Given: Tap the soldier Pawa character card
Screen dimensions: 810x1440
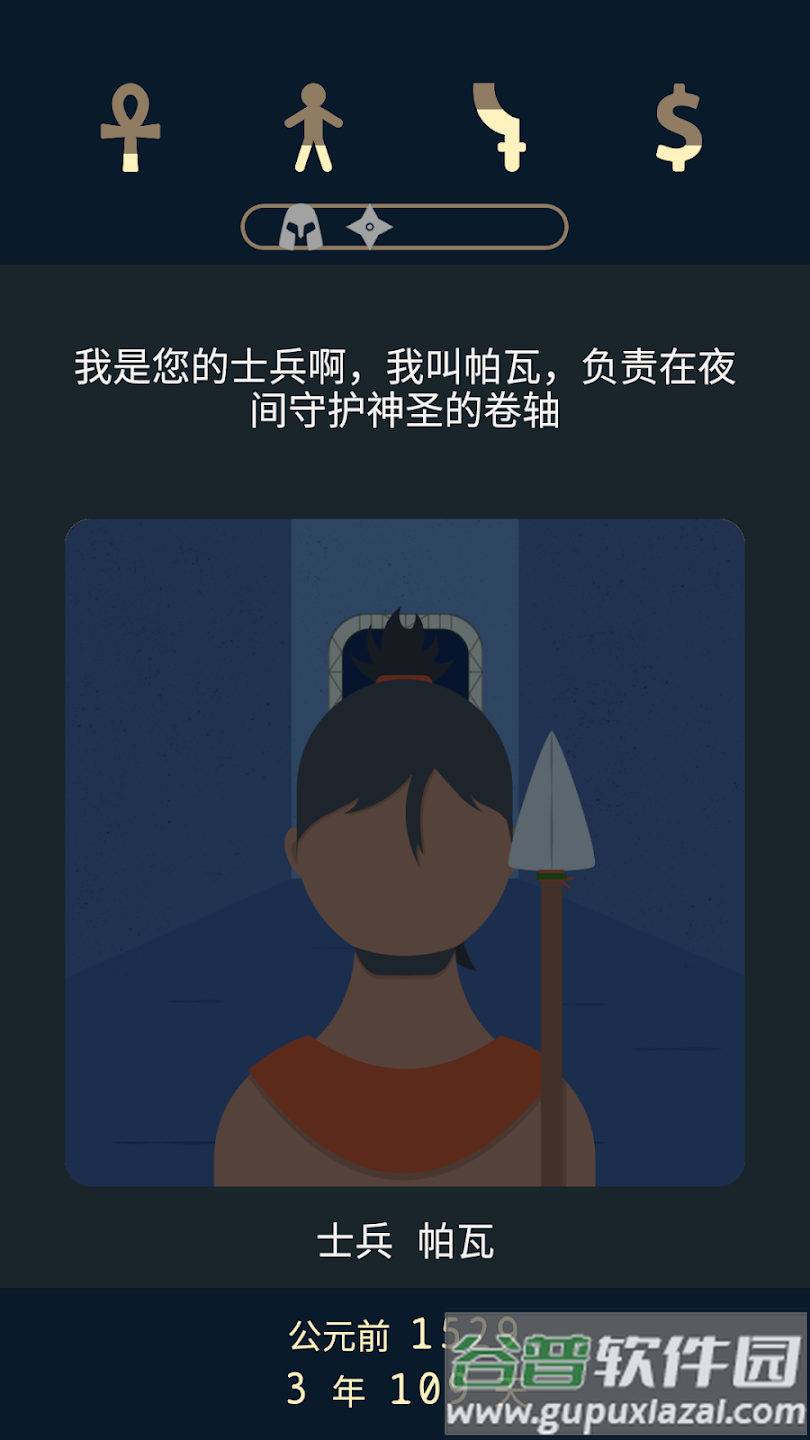Looking at the screenshot, I should [x=404, y=852].
